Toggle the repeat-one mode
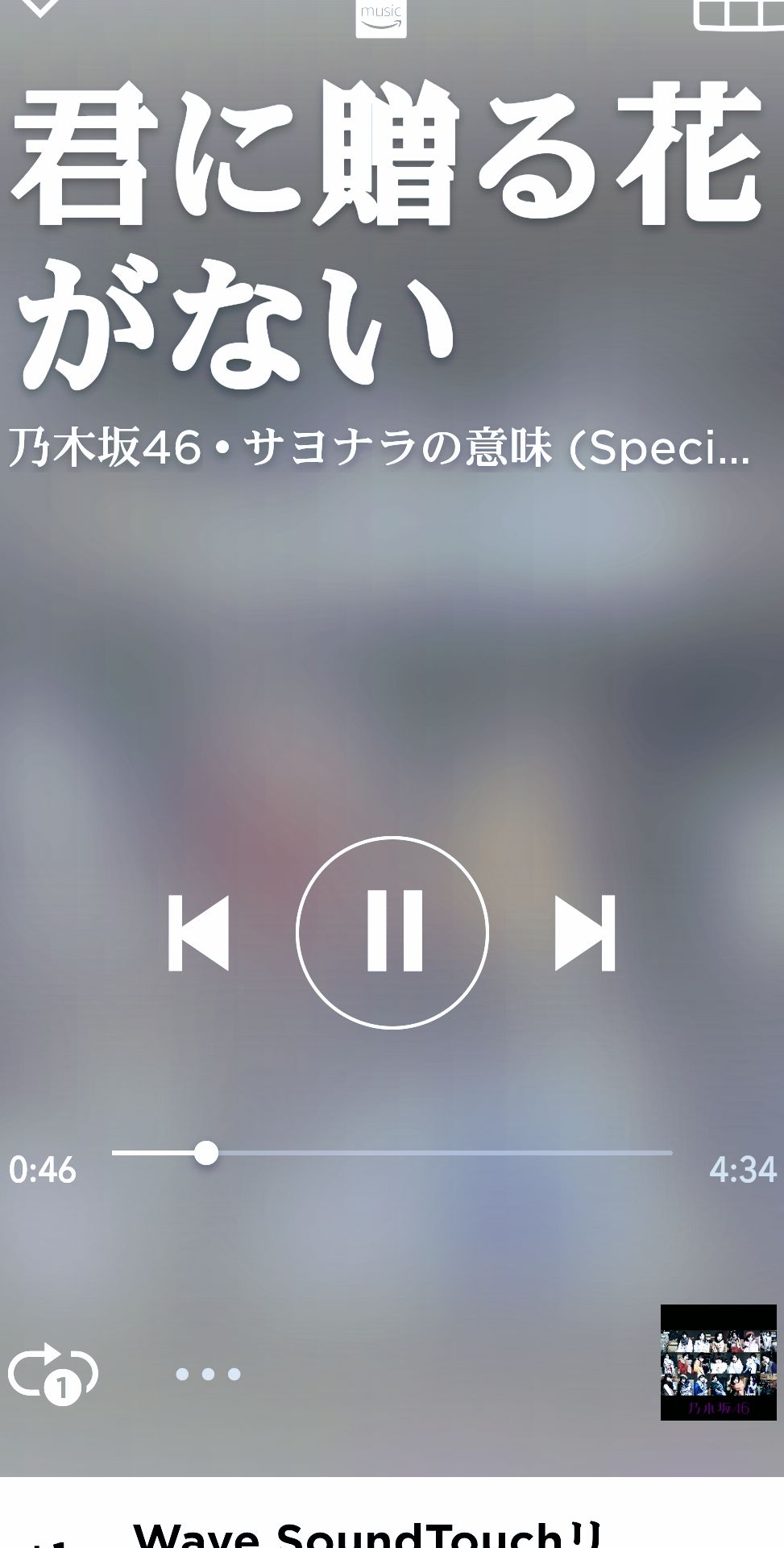Screen dimensions: 784x1548 52,1373
